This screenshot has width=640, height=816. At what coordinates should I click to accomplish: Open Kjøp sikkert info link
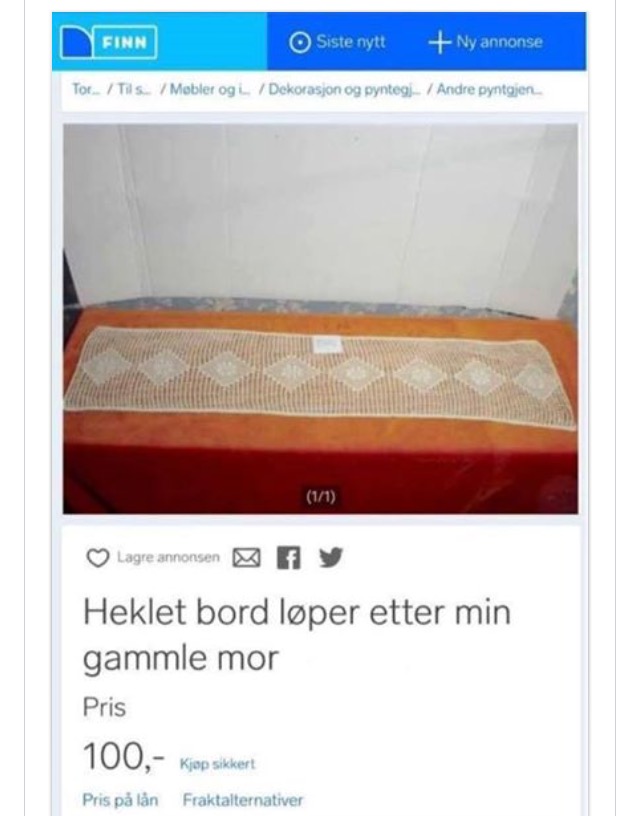click(x=217, y=764)
